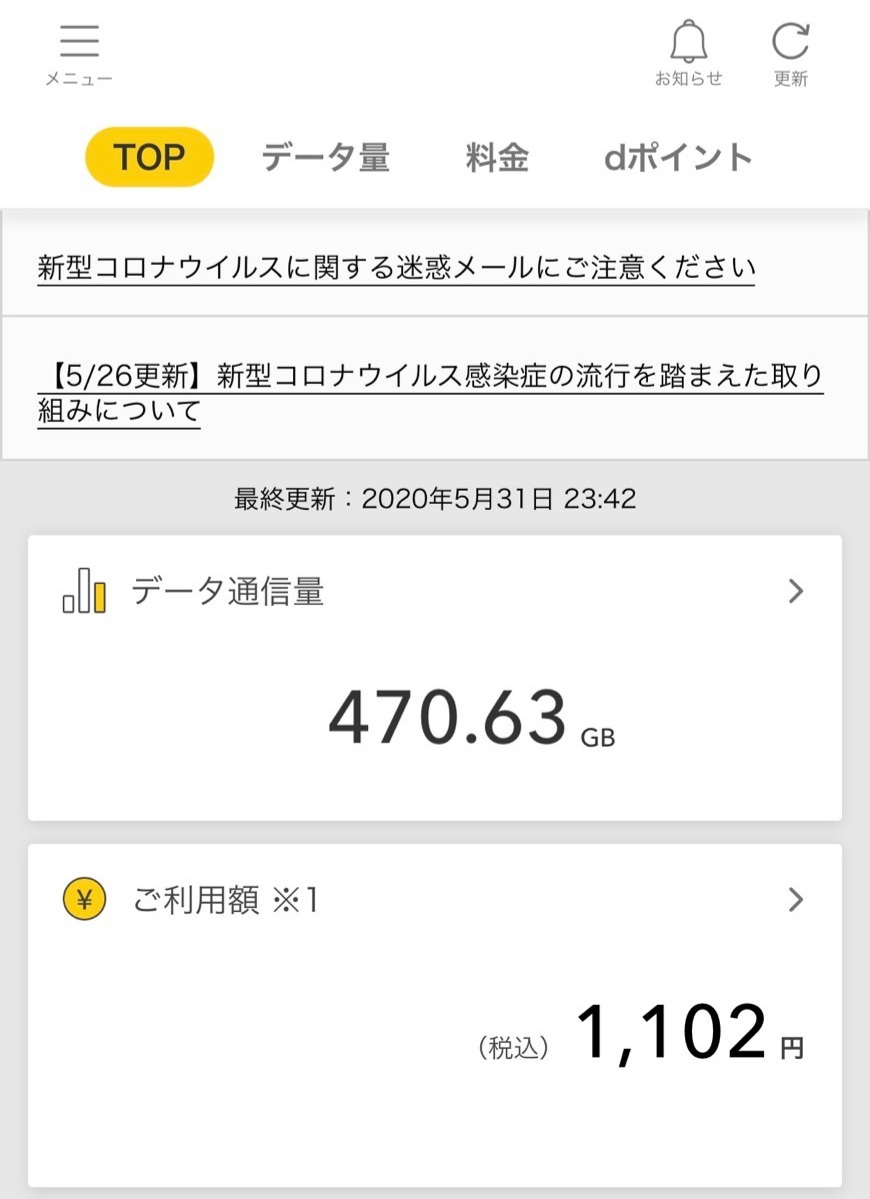870x1199 pixels.
Task: Open the お知らせ notifications bell
Action: 688,53
